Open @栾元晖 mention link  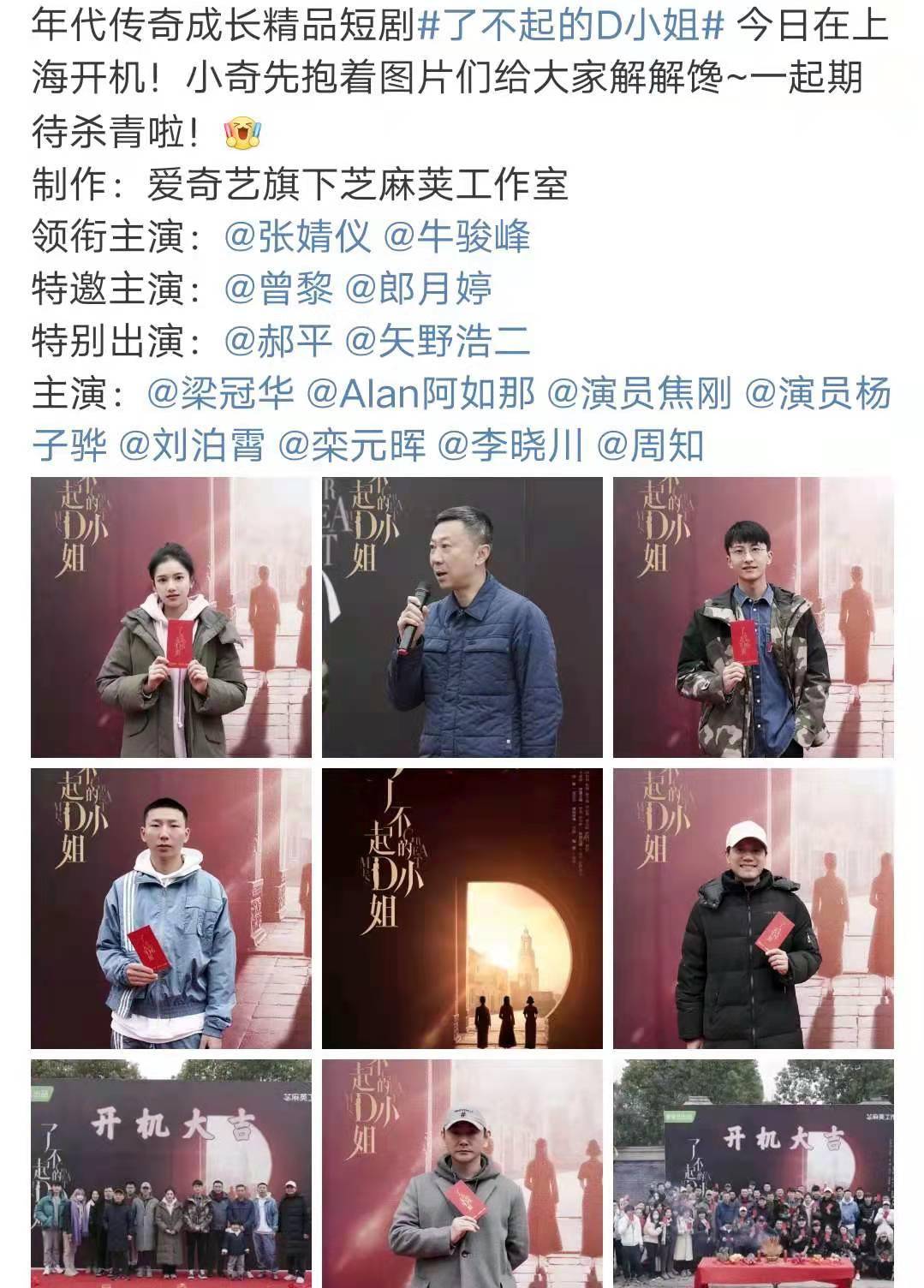pyautogui.click(x=352, y=445)
